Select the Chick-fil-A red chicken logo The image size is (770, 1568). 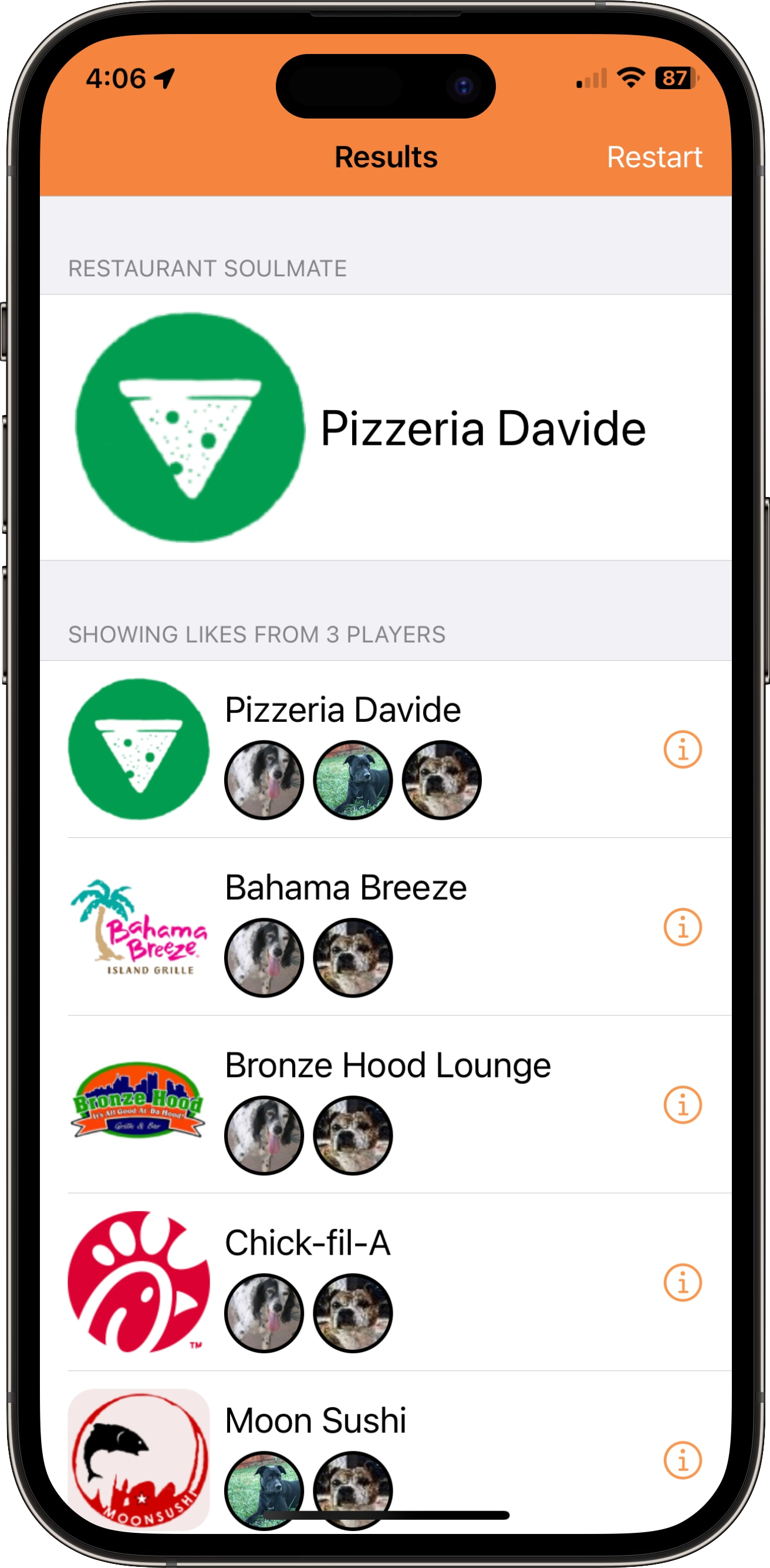click(x=138, y=1280)
